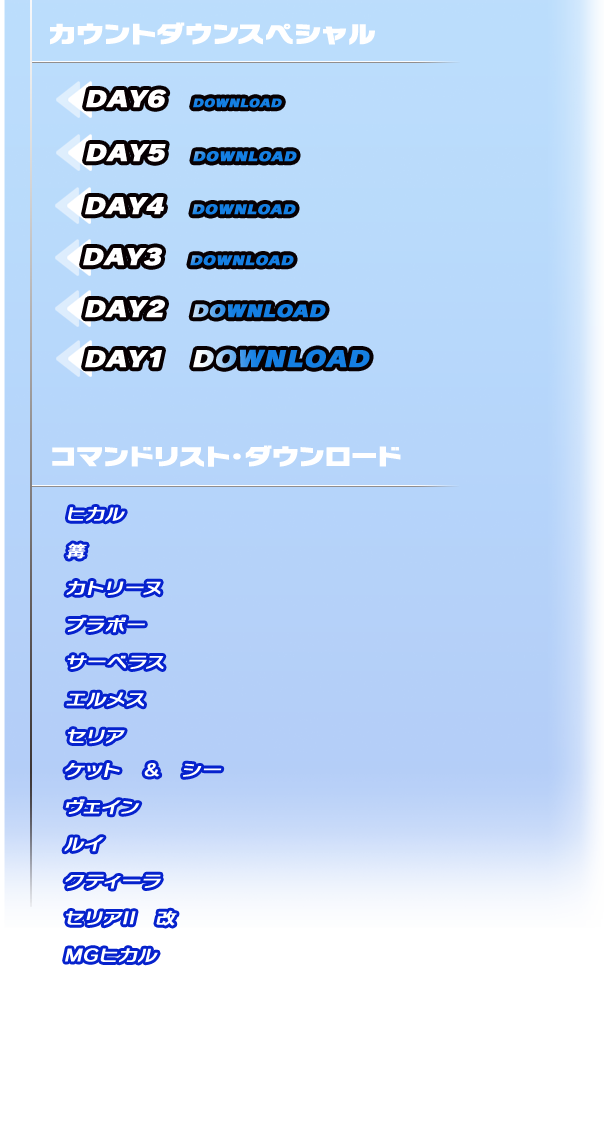This screenshot has width=616, height=1125.
Task: Download the DAY4 countdown special
Action: (x=244, y=209)
